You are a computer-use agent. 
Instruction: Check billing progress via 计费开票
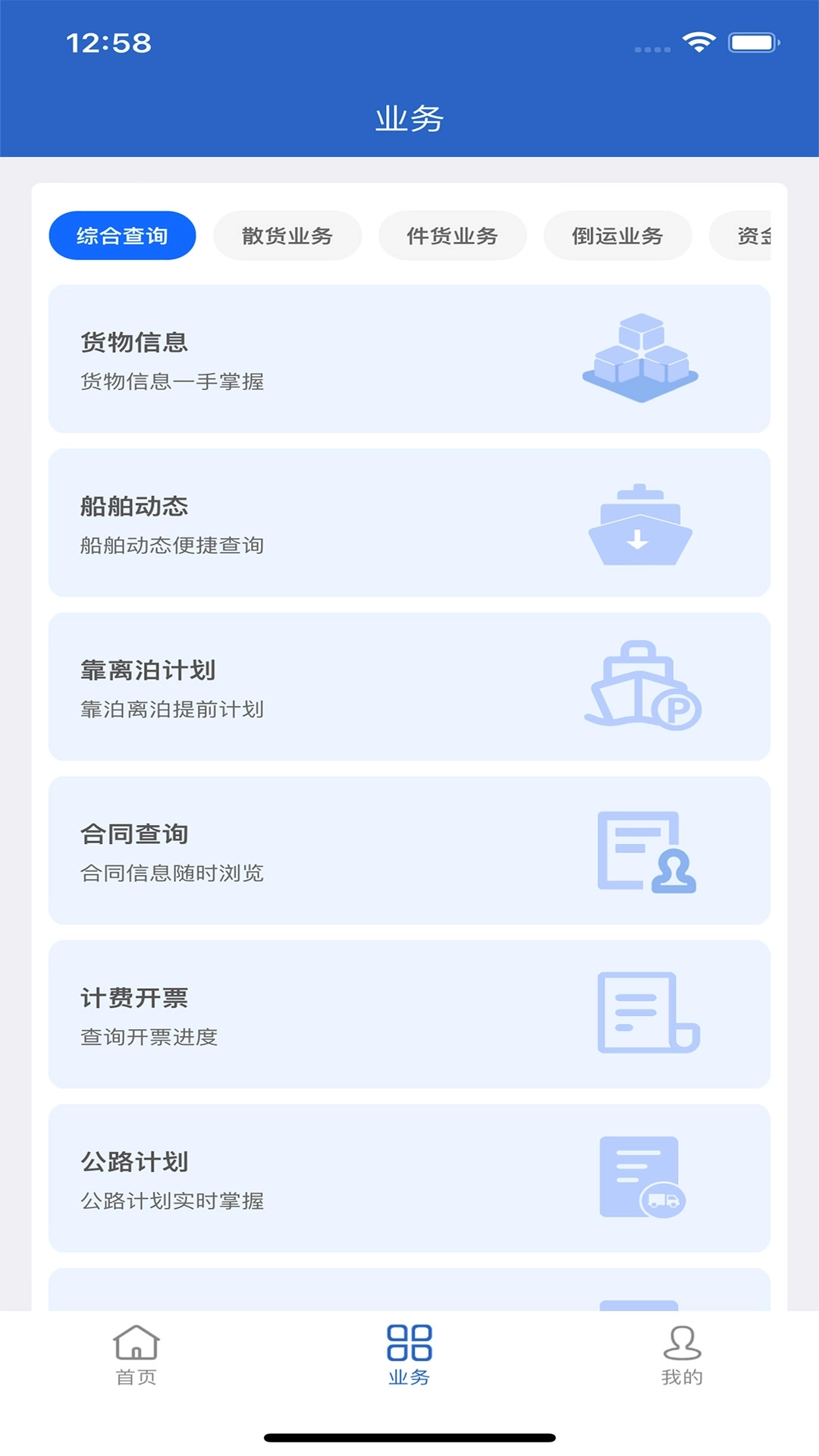pos(409,1014)
